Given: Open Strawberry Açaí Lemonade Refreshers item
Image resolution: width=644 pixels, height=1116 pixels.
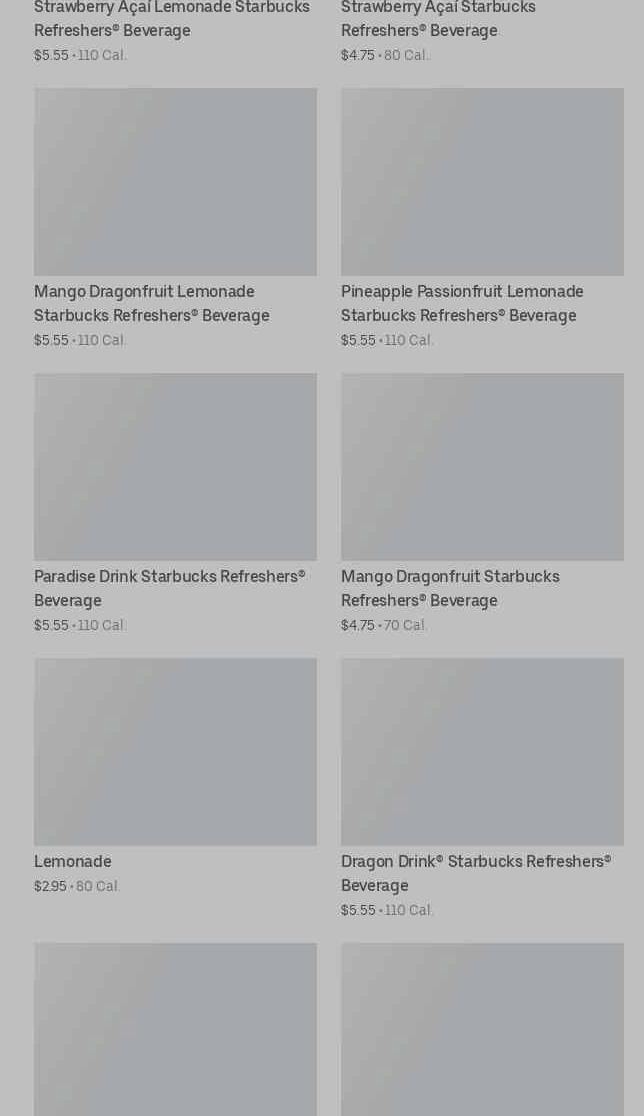Looking at the screenshot, I should click(172, 19).
